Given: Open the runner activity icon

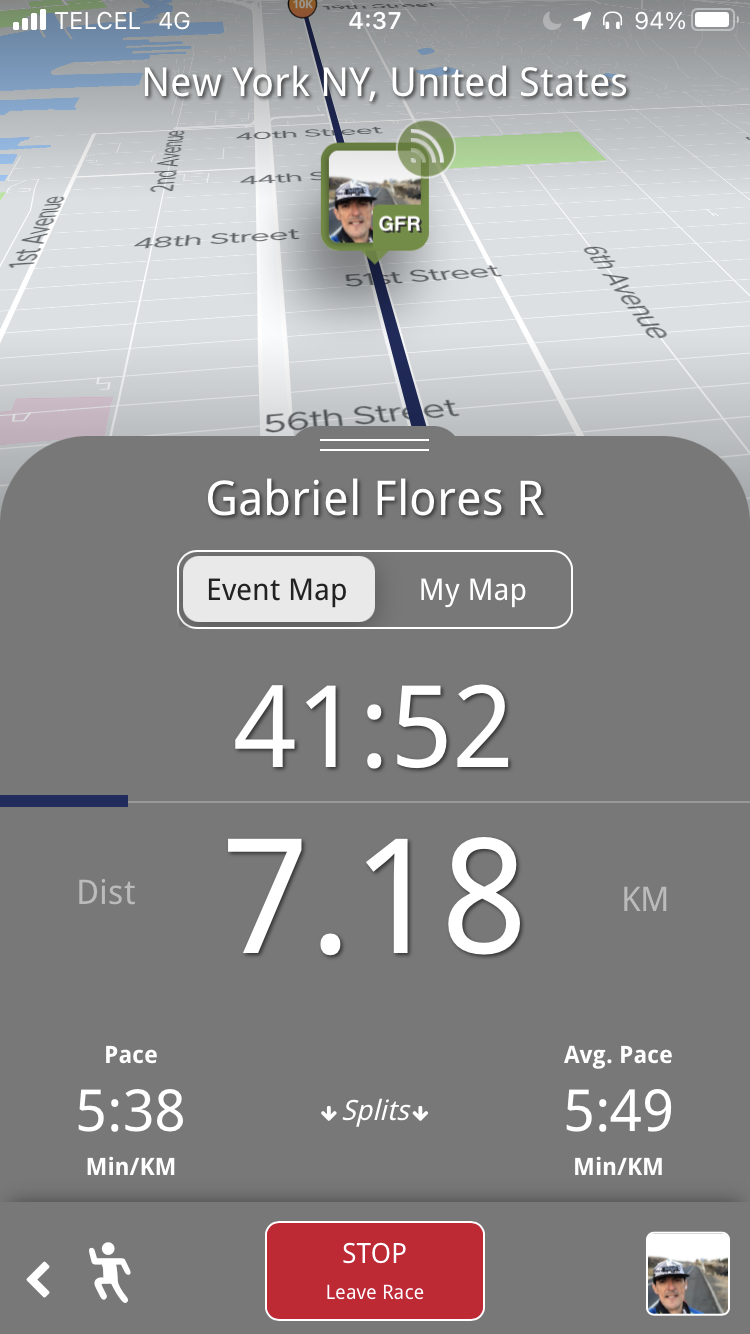Looking at the screenshot, I should point(110,1272).
